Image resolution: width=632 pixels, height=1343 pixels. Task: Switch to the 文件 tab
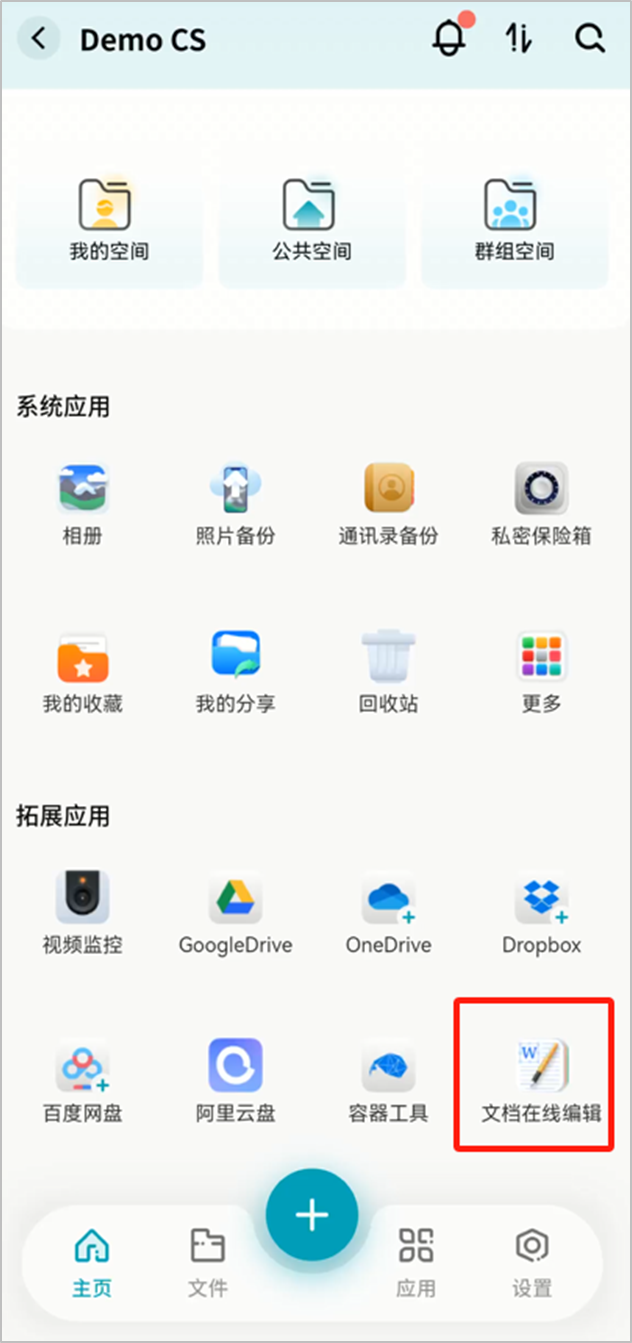point(208,1260)
